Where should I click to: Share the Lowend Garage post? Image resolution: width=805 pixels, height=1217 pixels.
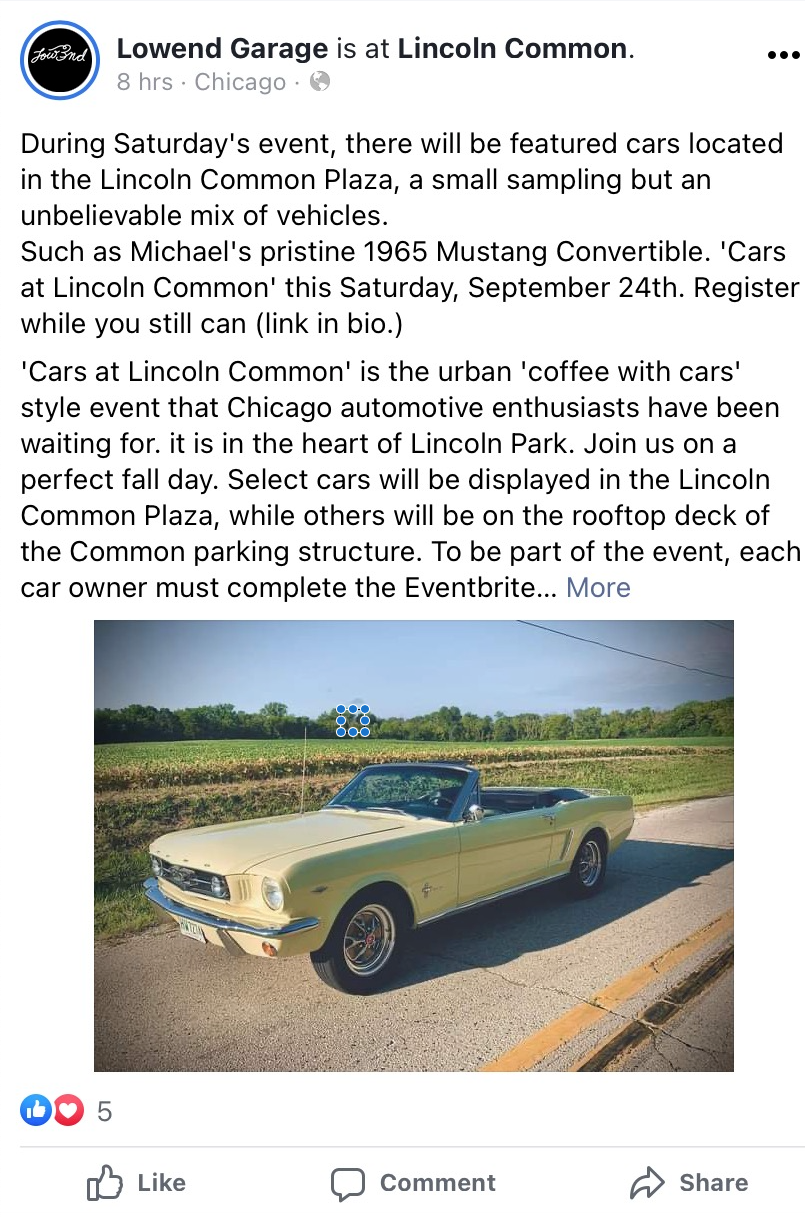pyautogui.click(x=689, y=1183)
